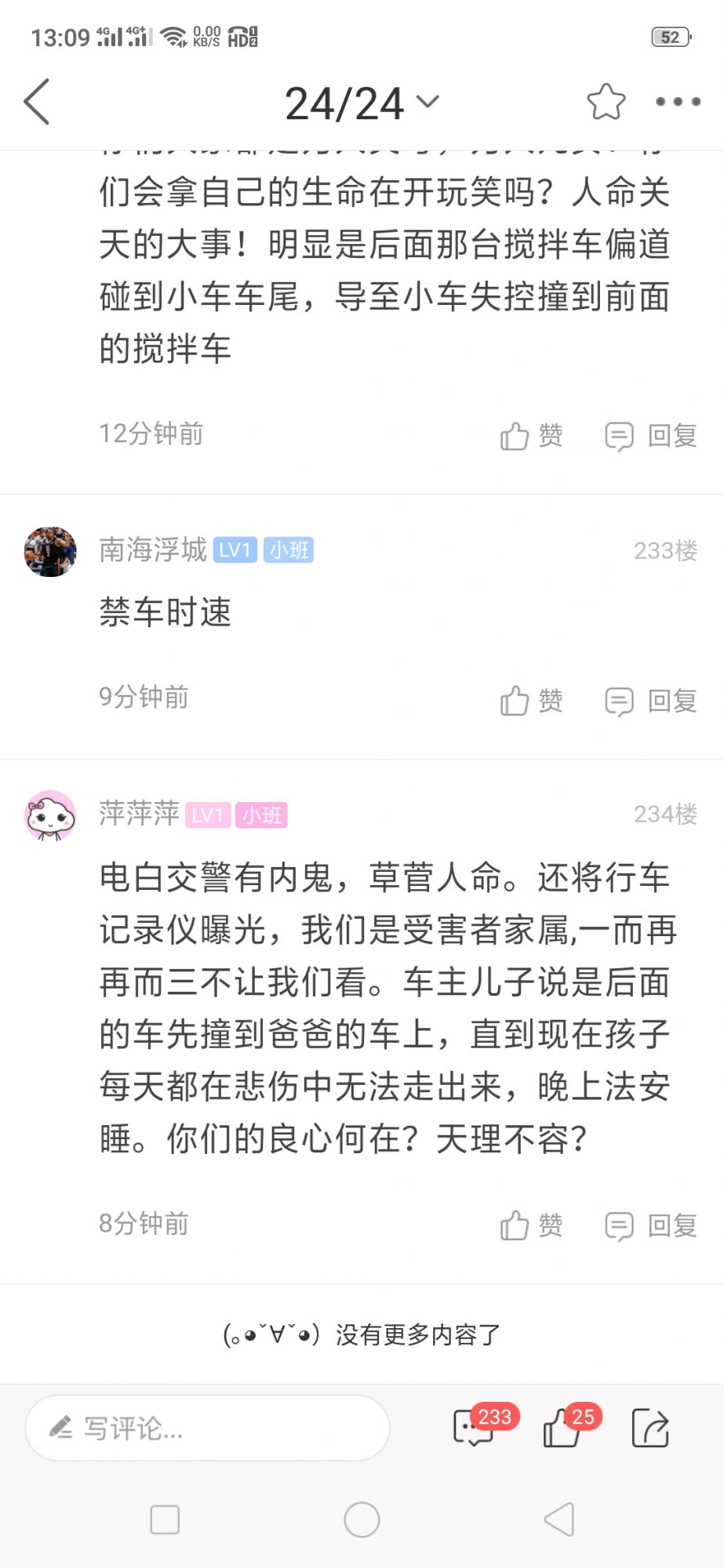Share this post

[650, 1428]
